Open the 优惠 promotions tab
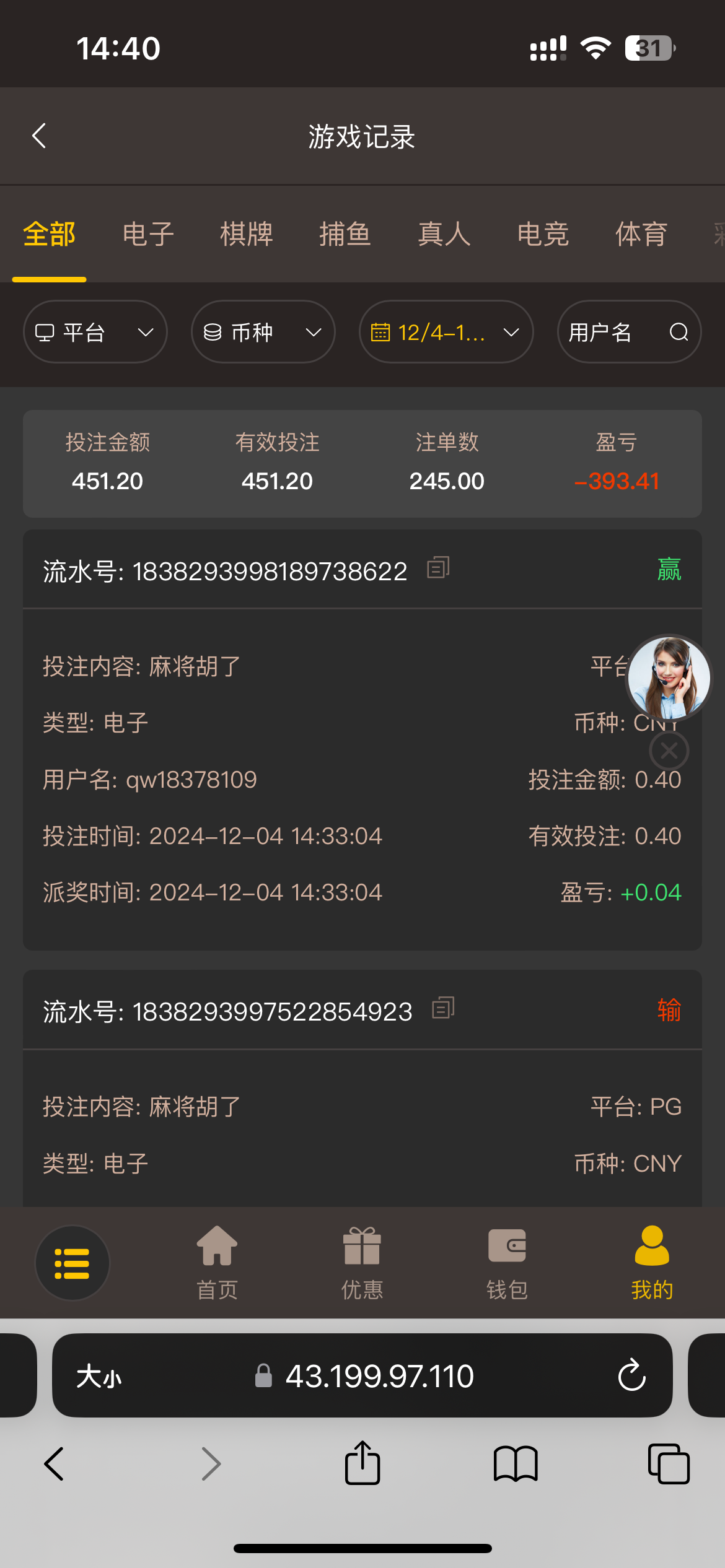The height and width of the screenshot is (1568, 725). (x=362, y=1262)
